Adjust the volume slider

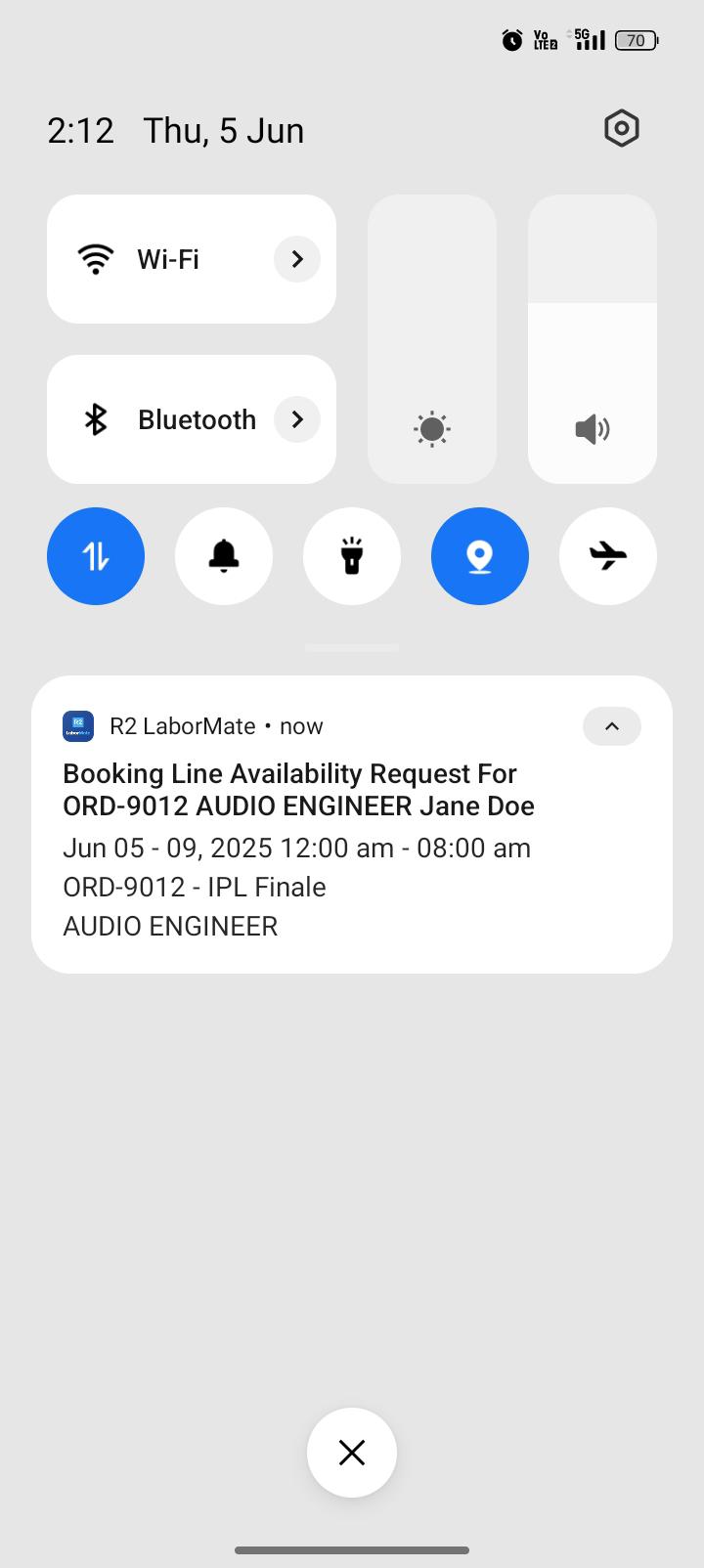(x=593, y=339)
